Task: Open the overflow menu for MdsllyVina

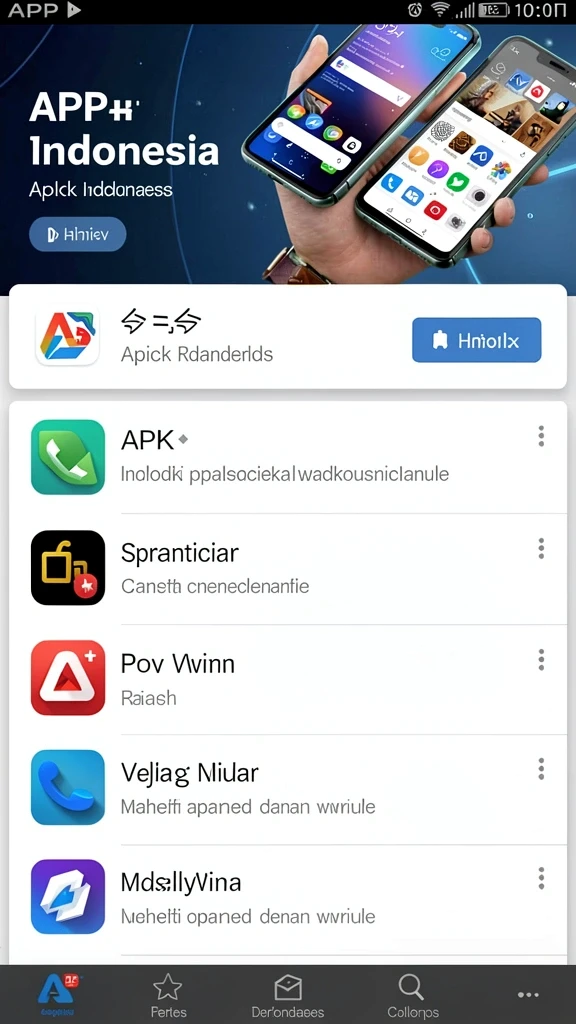Action: coord(541,878)
